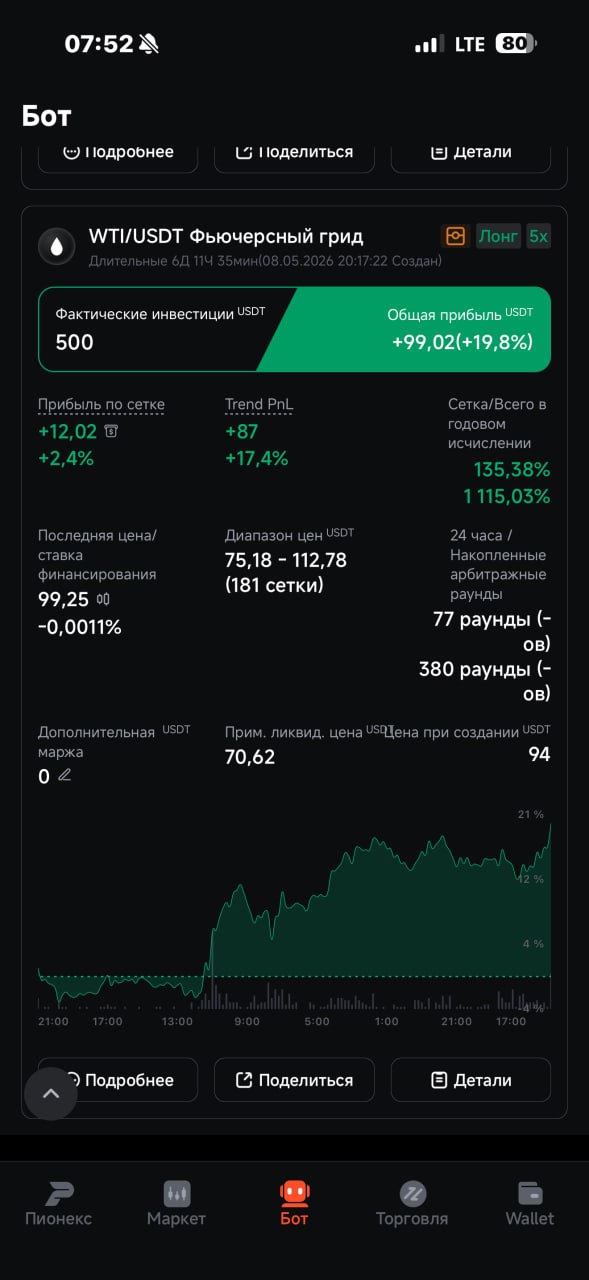
Task: Select the Бот tab
Action: (x=294, y=1203)
